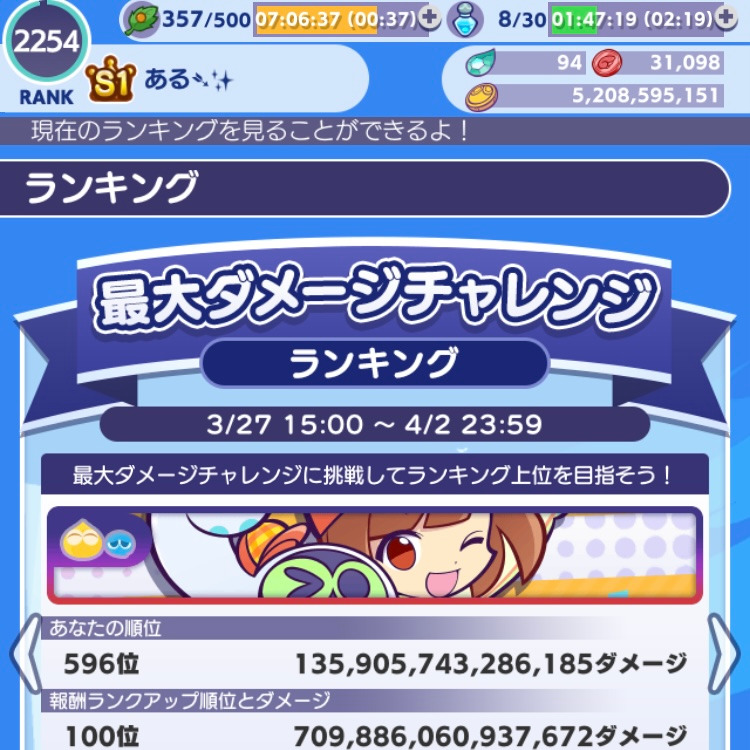Viewport: 750px width, 750px height.
Task: Tap the plus button beside the 8/30 potion counter
Action: click(x=727, y=18)
